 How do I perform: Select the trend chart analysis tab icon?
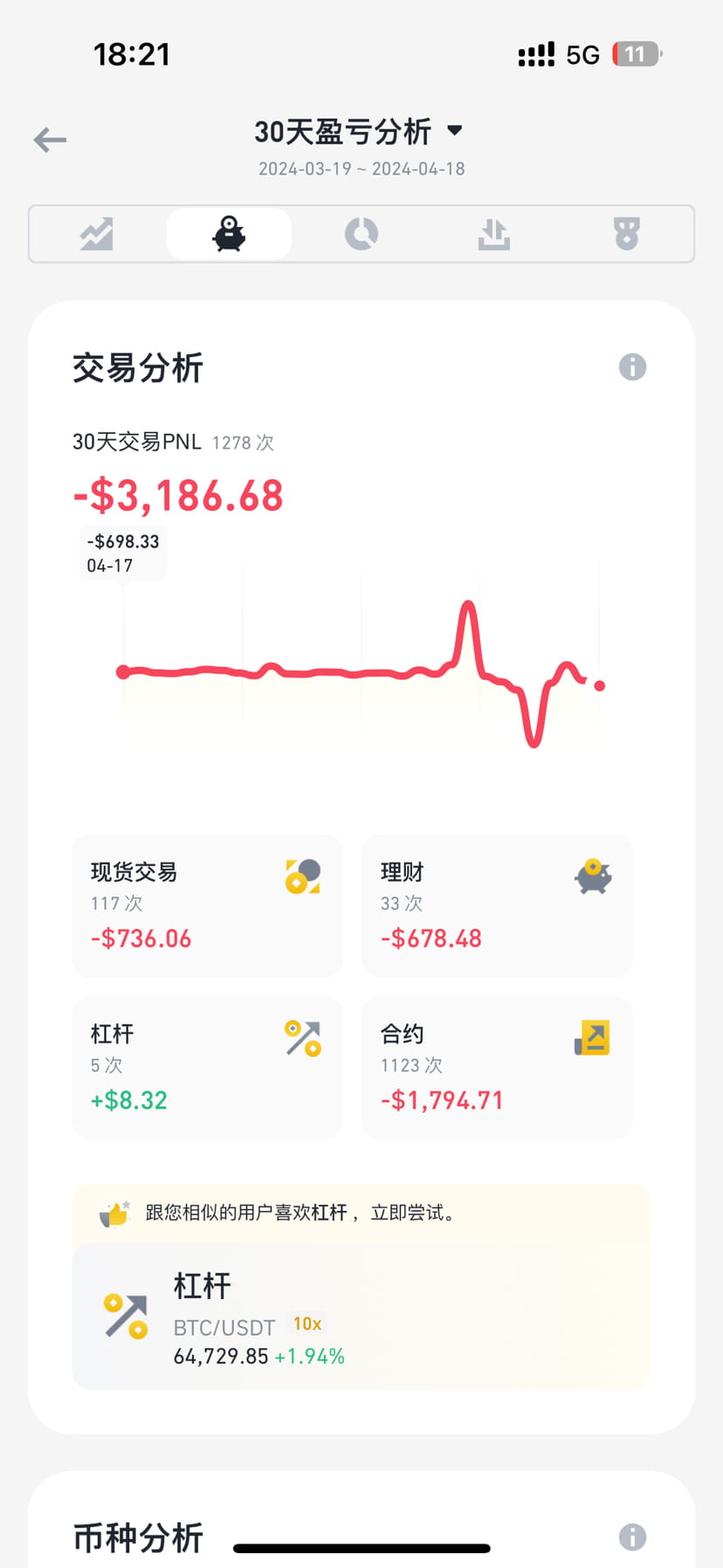pos(96,234)
